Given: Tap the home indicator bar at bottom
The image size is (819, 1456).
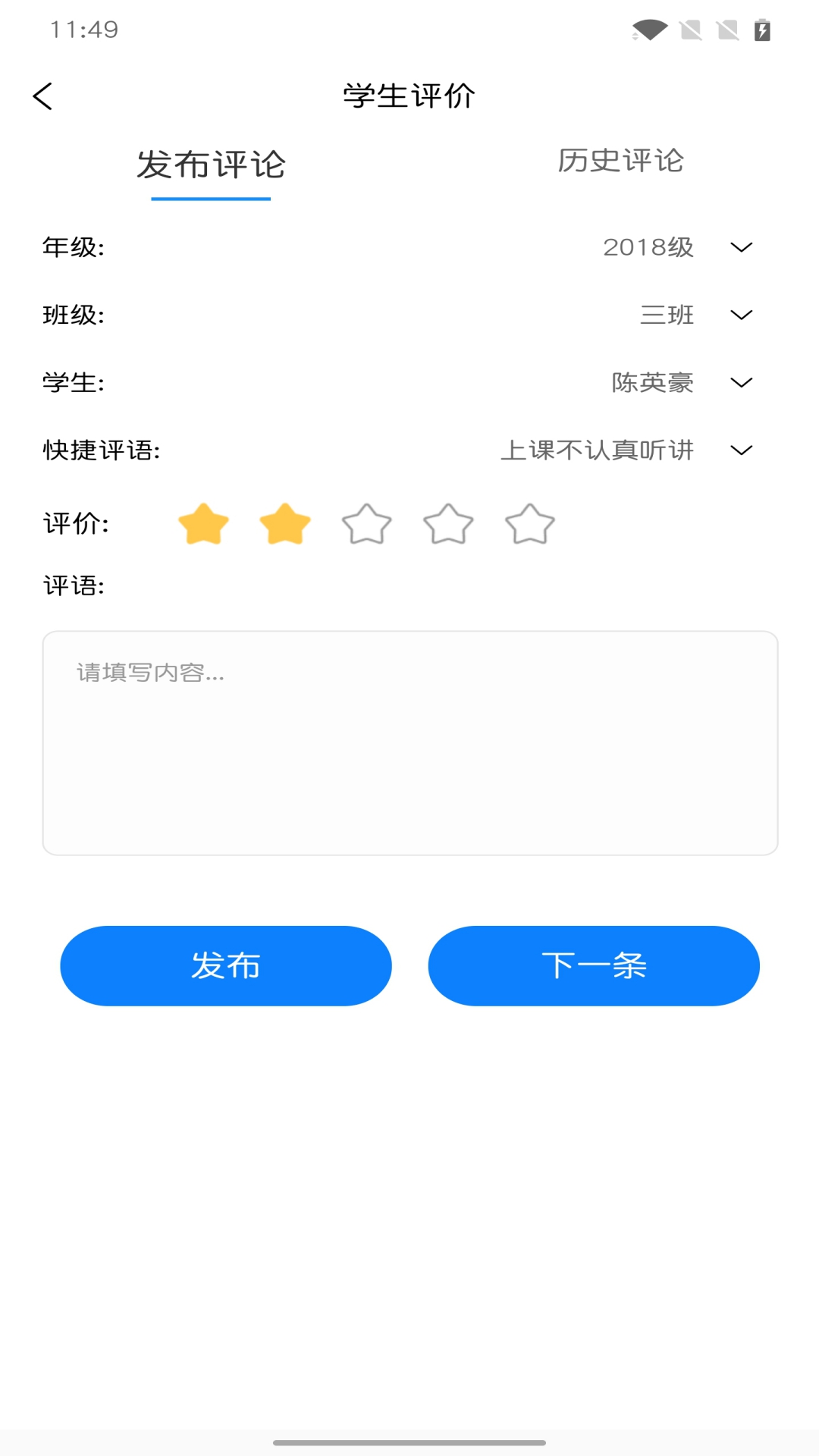Looking at the screenshot, I should [409, 1444].
